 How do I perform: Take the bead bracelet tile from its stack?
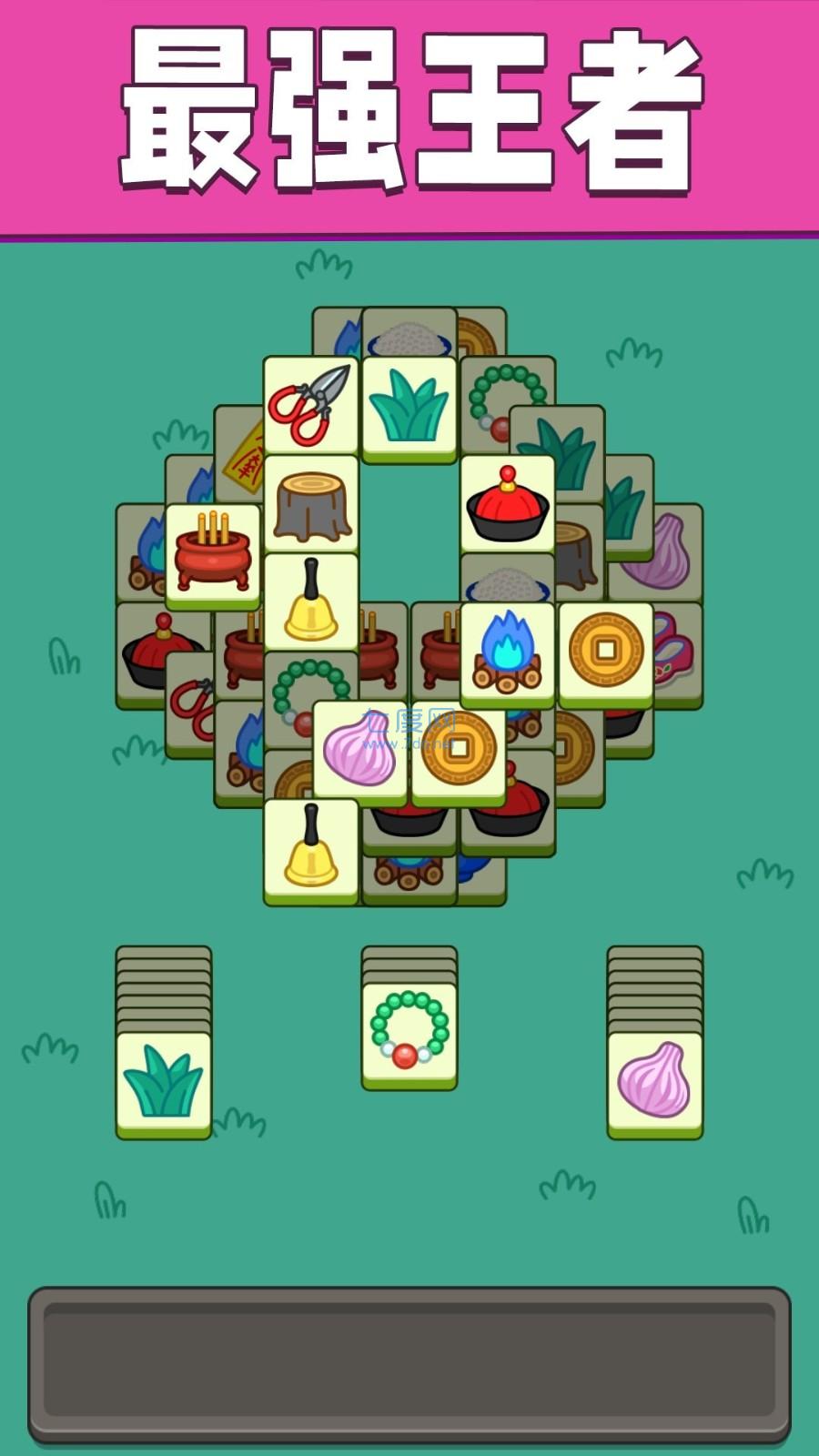click(409, 1032)
